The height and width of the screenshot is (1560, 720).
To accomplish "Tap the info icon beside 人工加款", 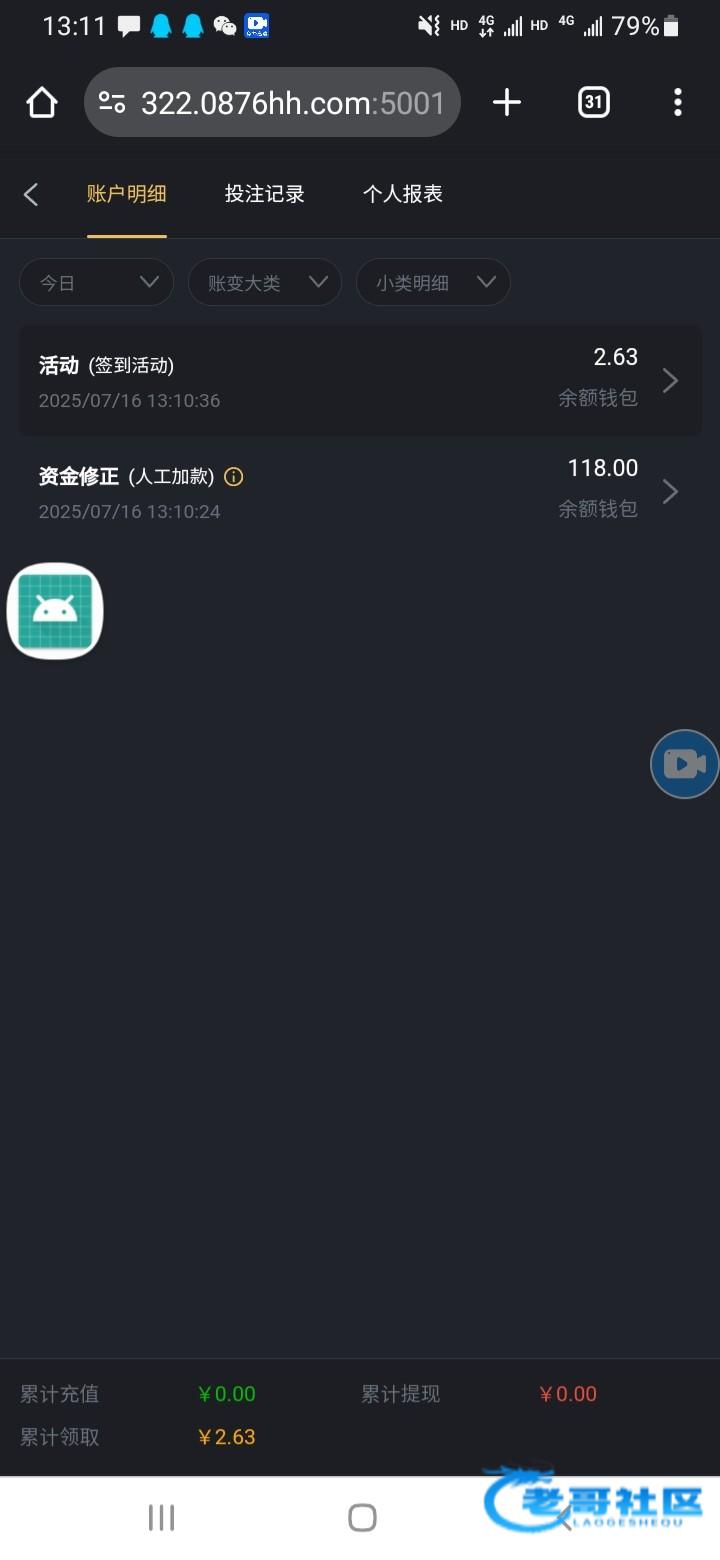I will [x=234, y=477].
